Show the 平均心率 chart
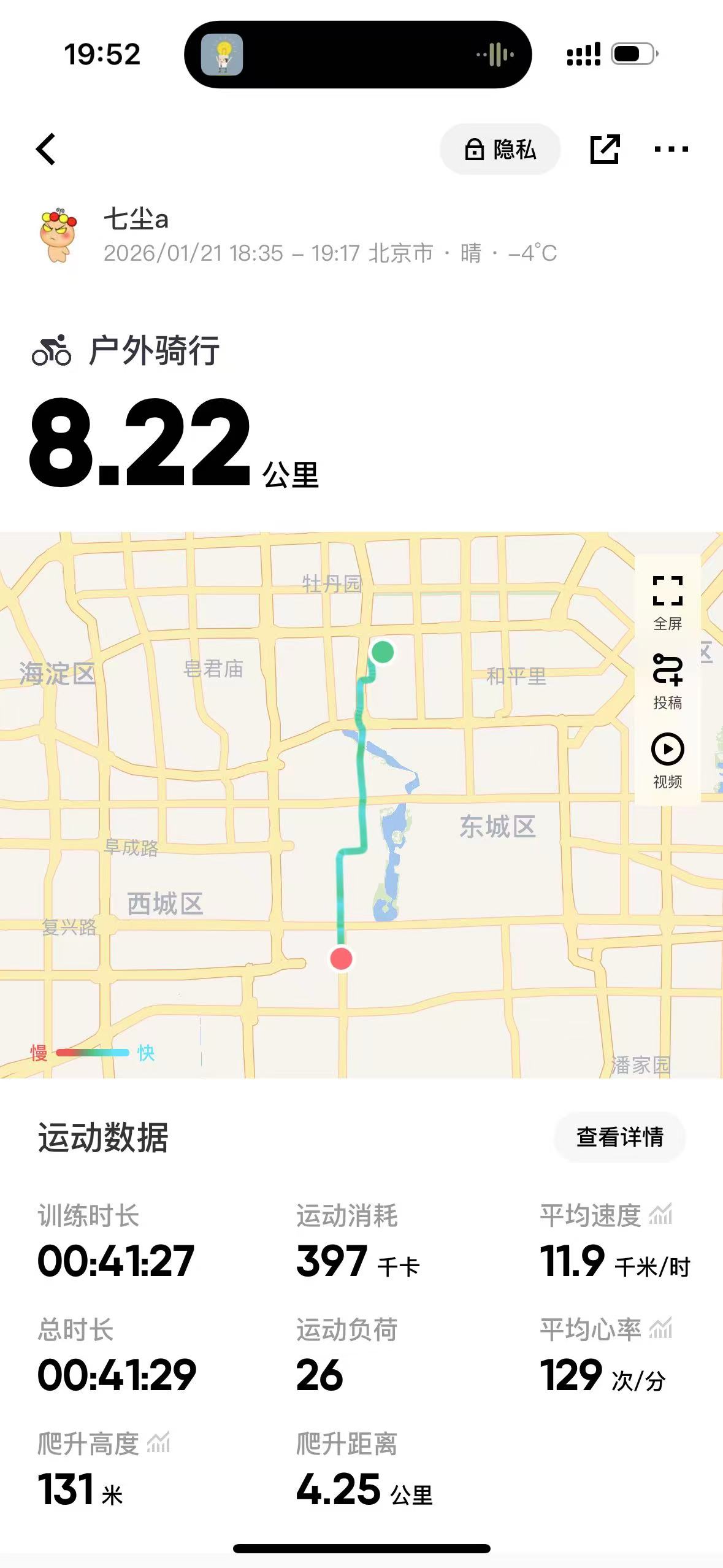 661,1328
